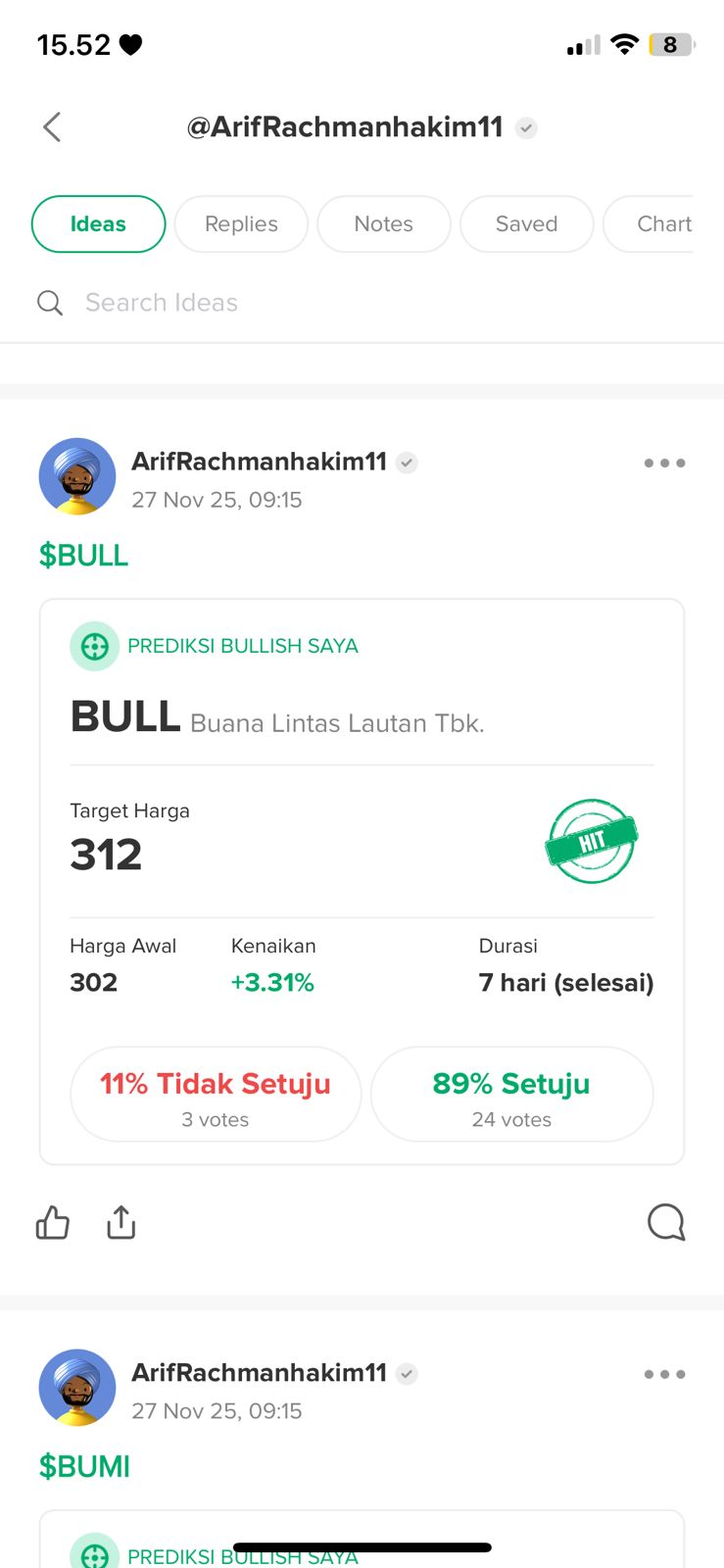Open comments on the $BULL post
Viewport: 724px width, 1568px height.
coord(666,1222)
